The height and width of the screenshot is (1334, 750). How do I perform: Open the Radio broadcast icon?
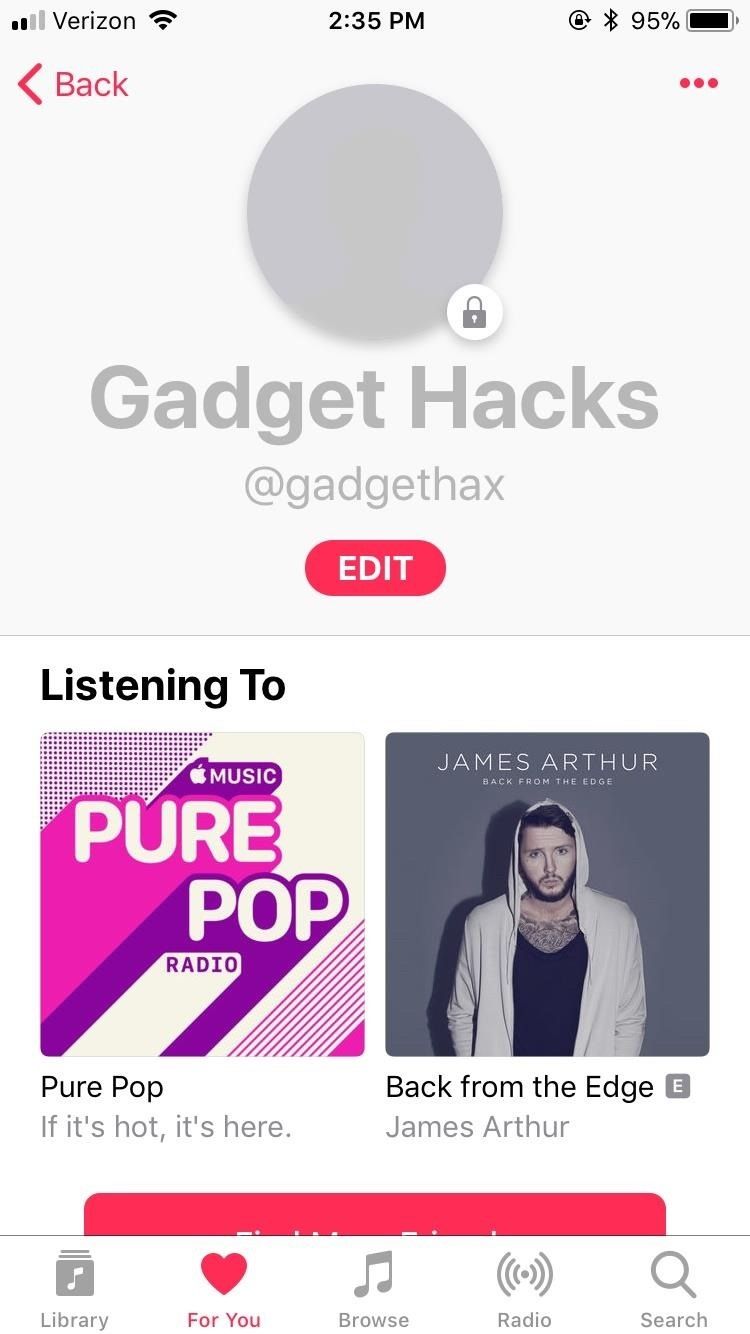524,1275
